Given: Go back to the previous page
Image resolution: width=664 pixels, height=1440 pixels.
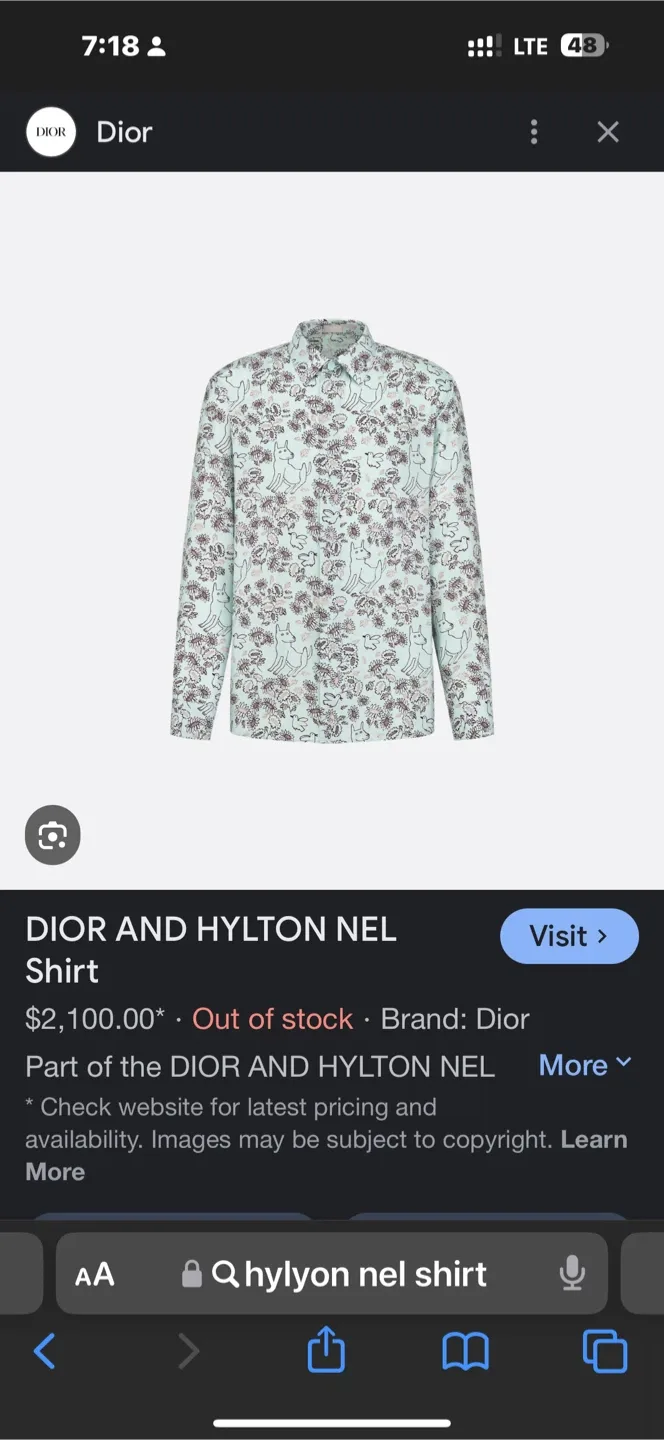Looking at the screenshot, I should (x=45, y=1352).
